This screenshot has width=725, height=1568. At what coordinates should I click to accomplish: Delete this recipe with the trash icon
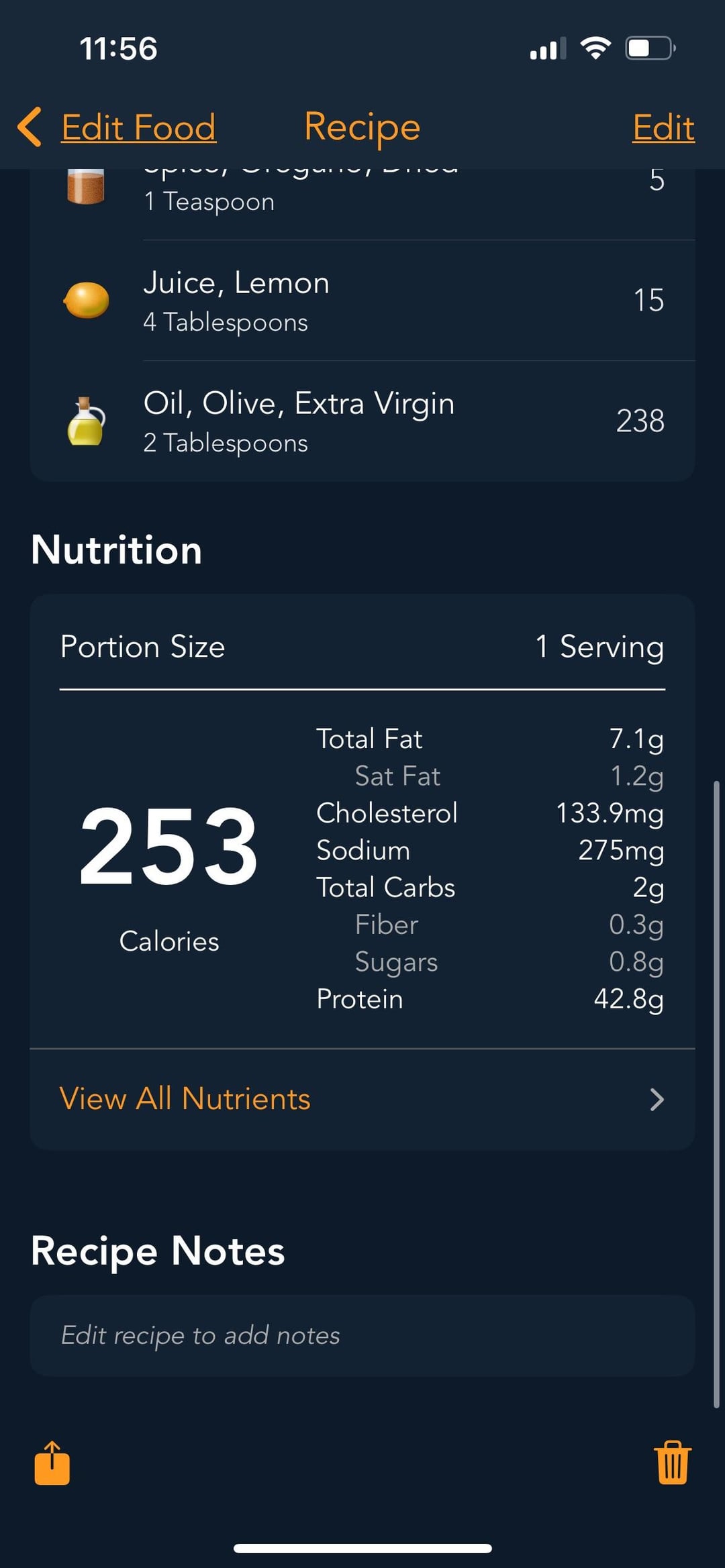[x=672, y=1463]
